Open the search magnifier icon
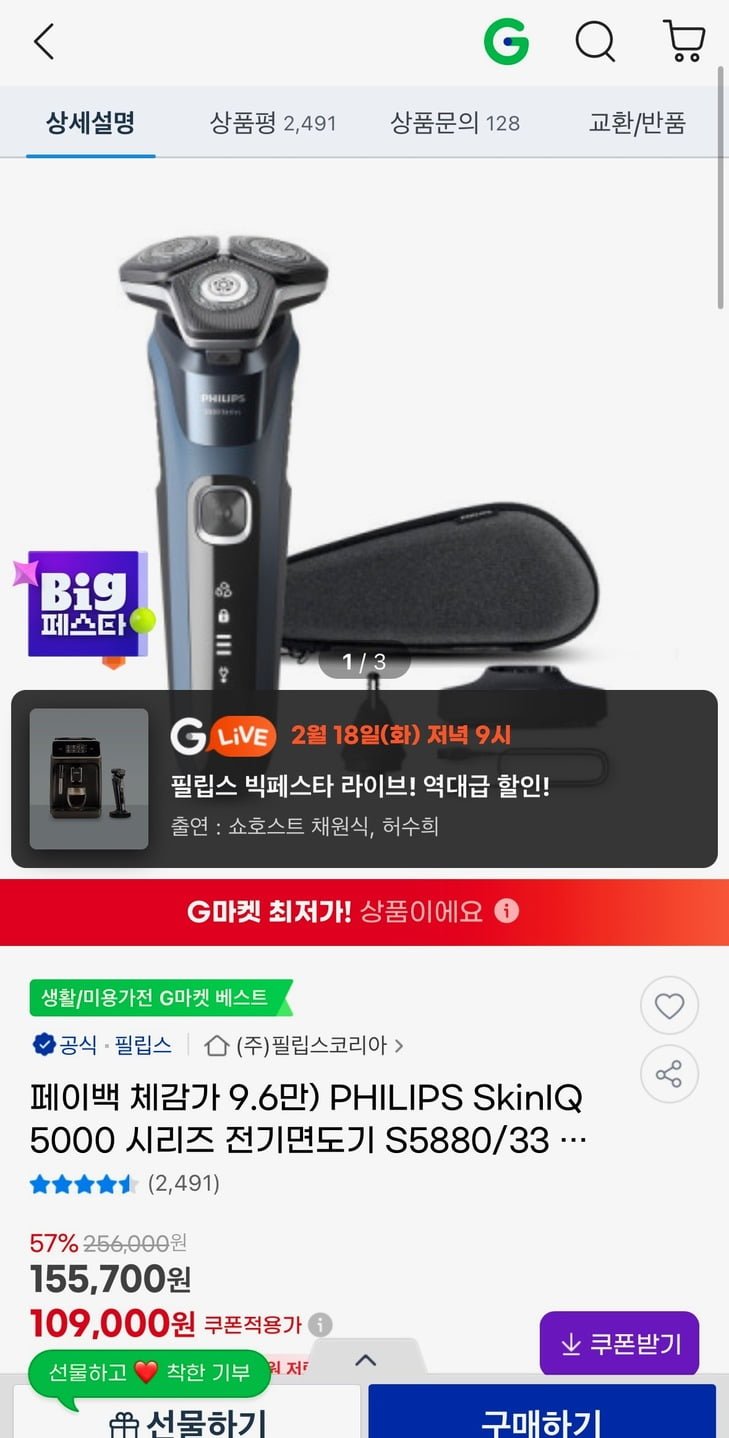729x1438 pixels. pyautogui.click(x=595, y=42)
